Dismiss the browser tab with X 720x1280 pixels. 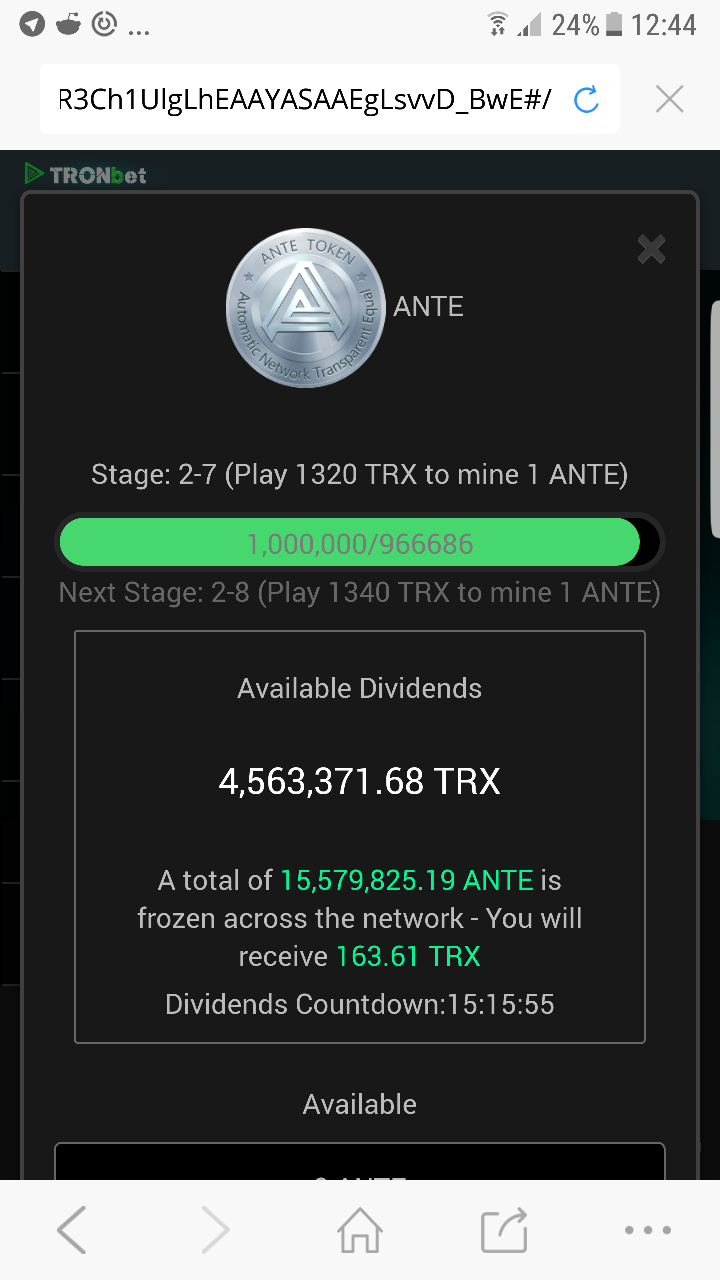coord(669,99)
